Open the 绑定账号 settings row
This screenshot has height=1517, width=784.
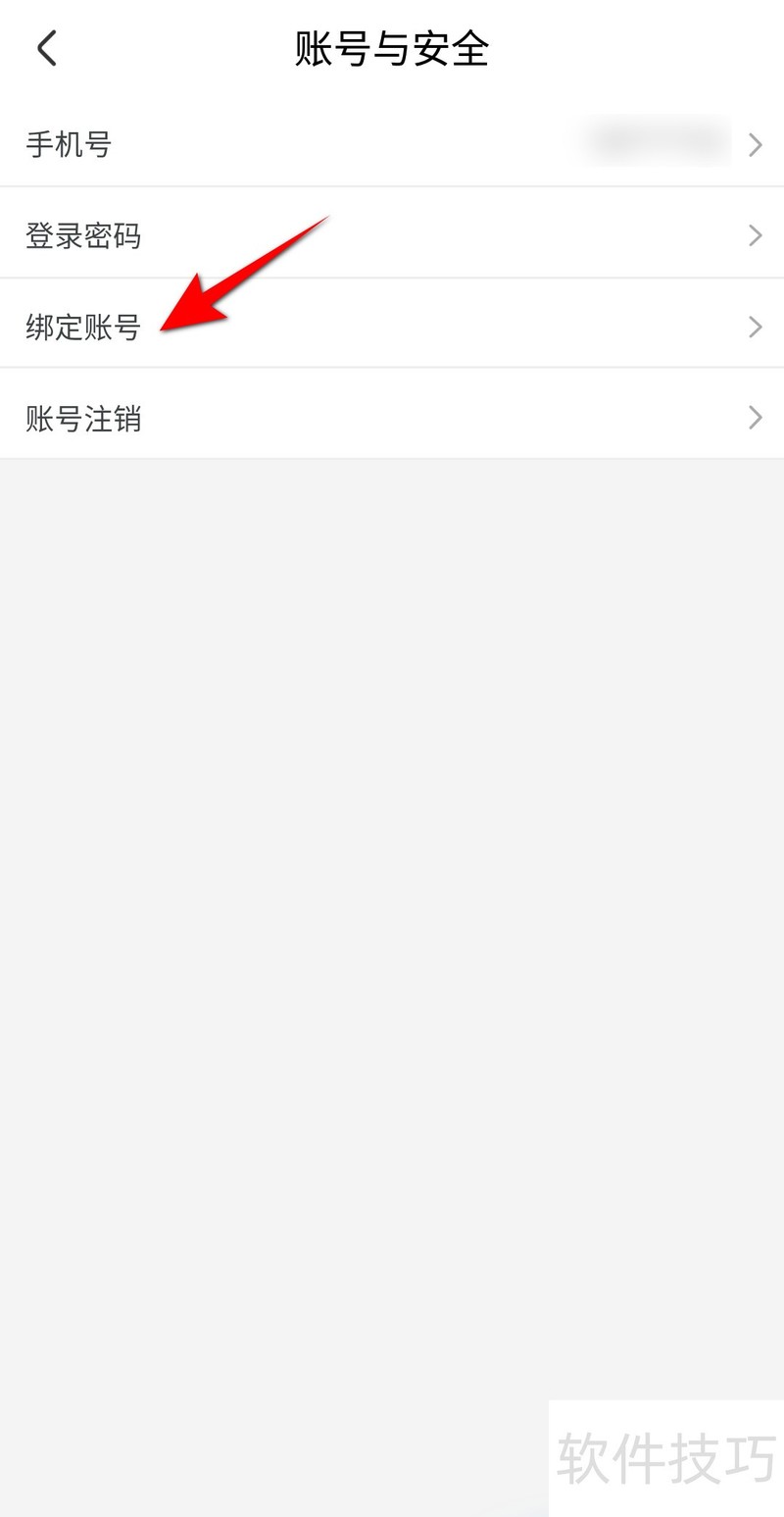point(392,327)
